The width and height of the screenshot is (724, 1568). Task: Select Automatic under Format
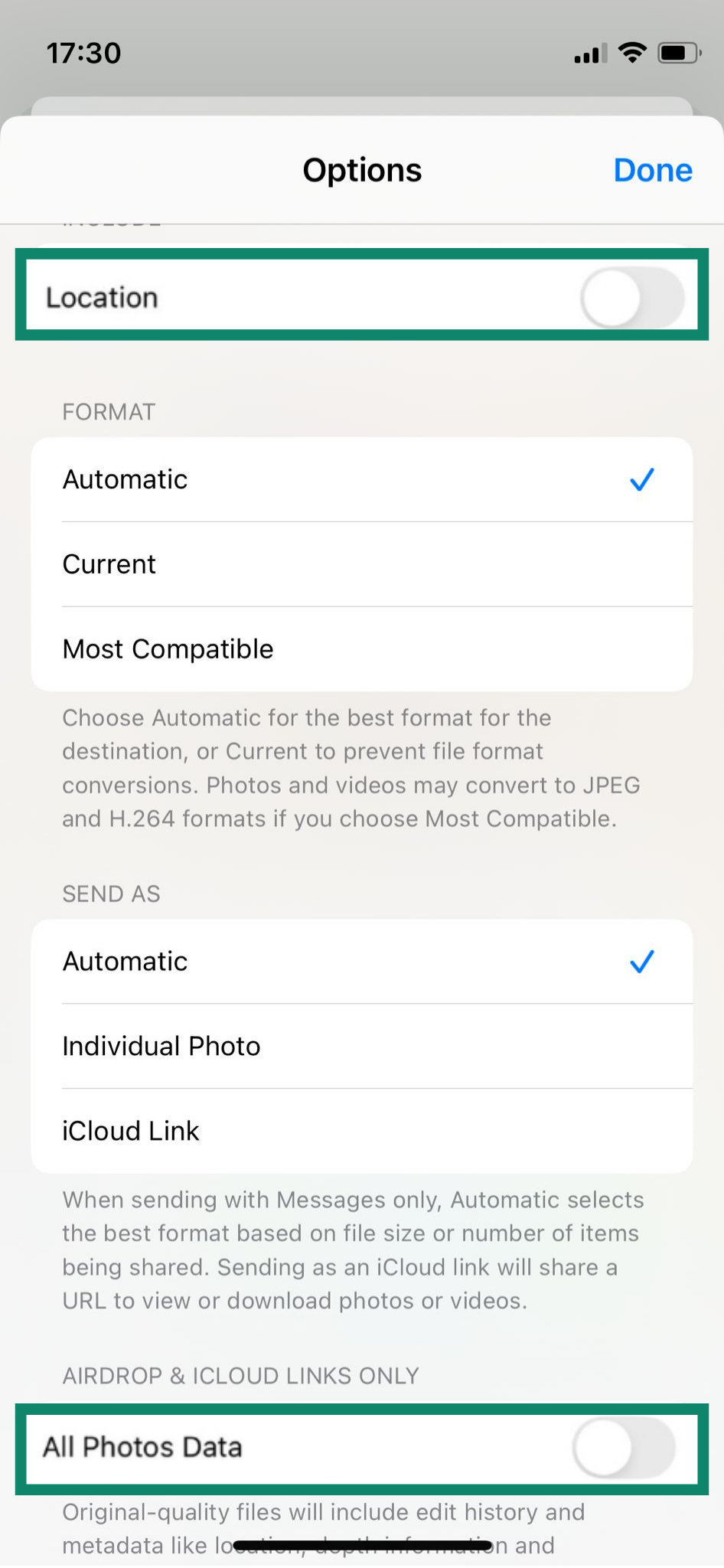tap(125, 479)
